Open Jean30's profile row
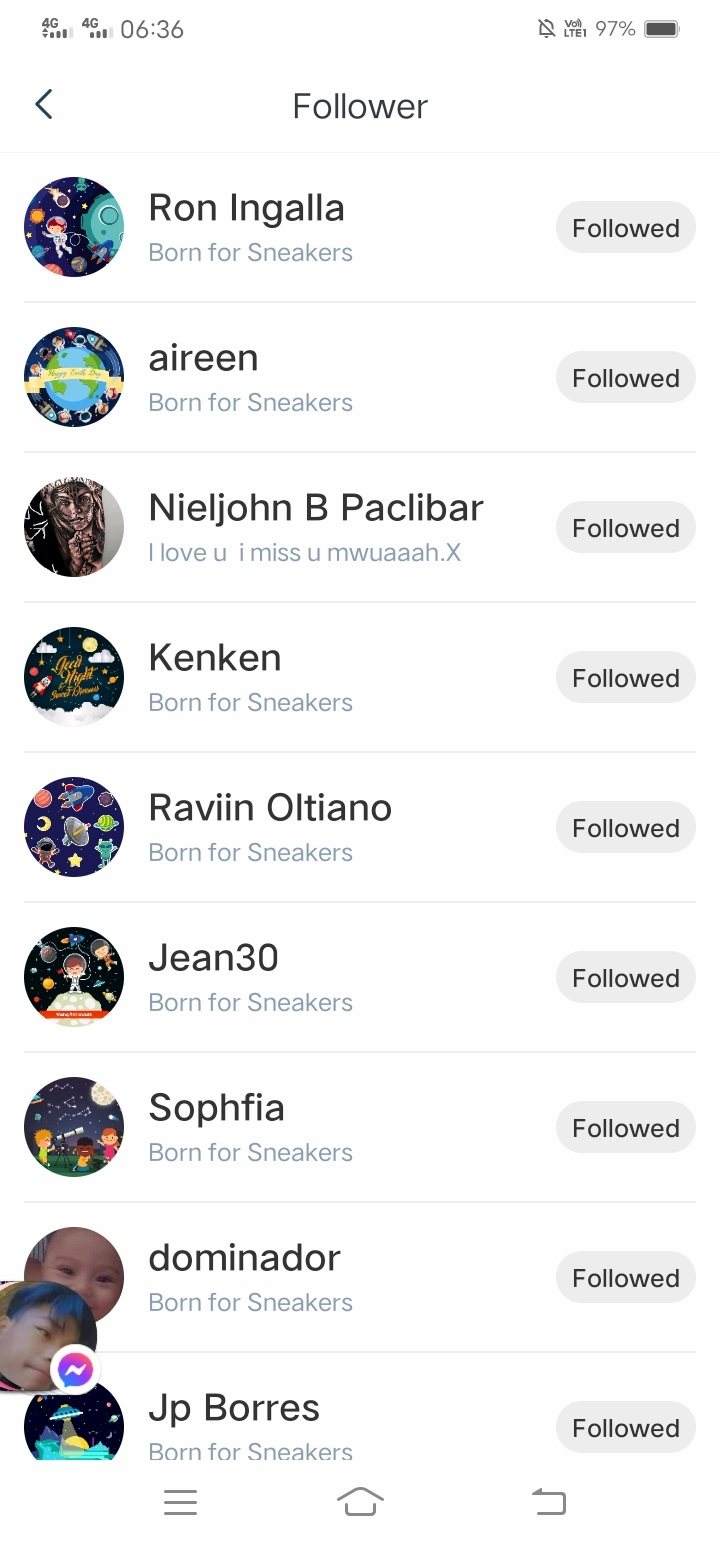720x1544 pixels. pyautogui.click(x=213, y=959)
